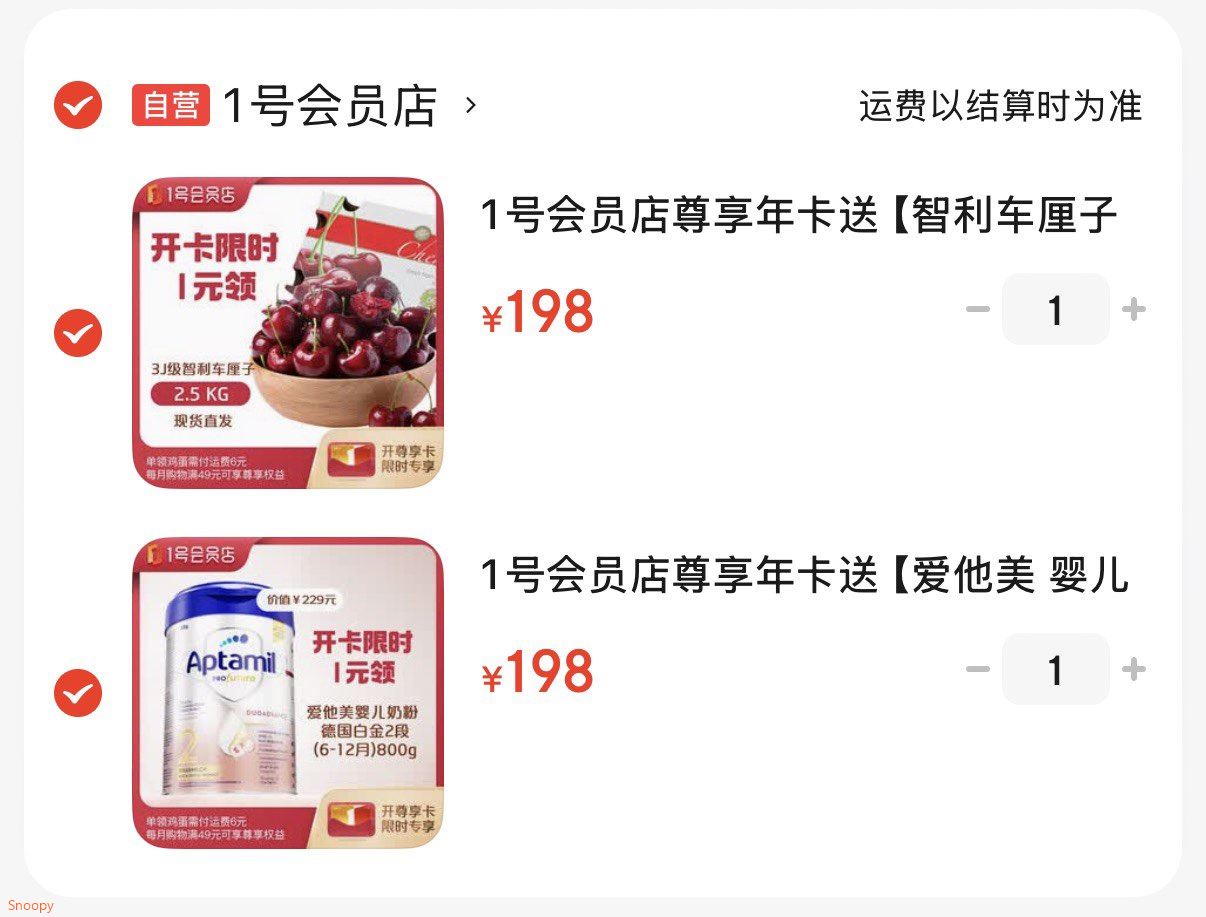Edit quantity field for 爱他美 婴儿 item
The height and width of the screenshot is (917, 1206).
coord(1055,670)
